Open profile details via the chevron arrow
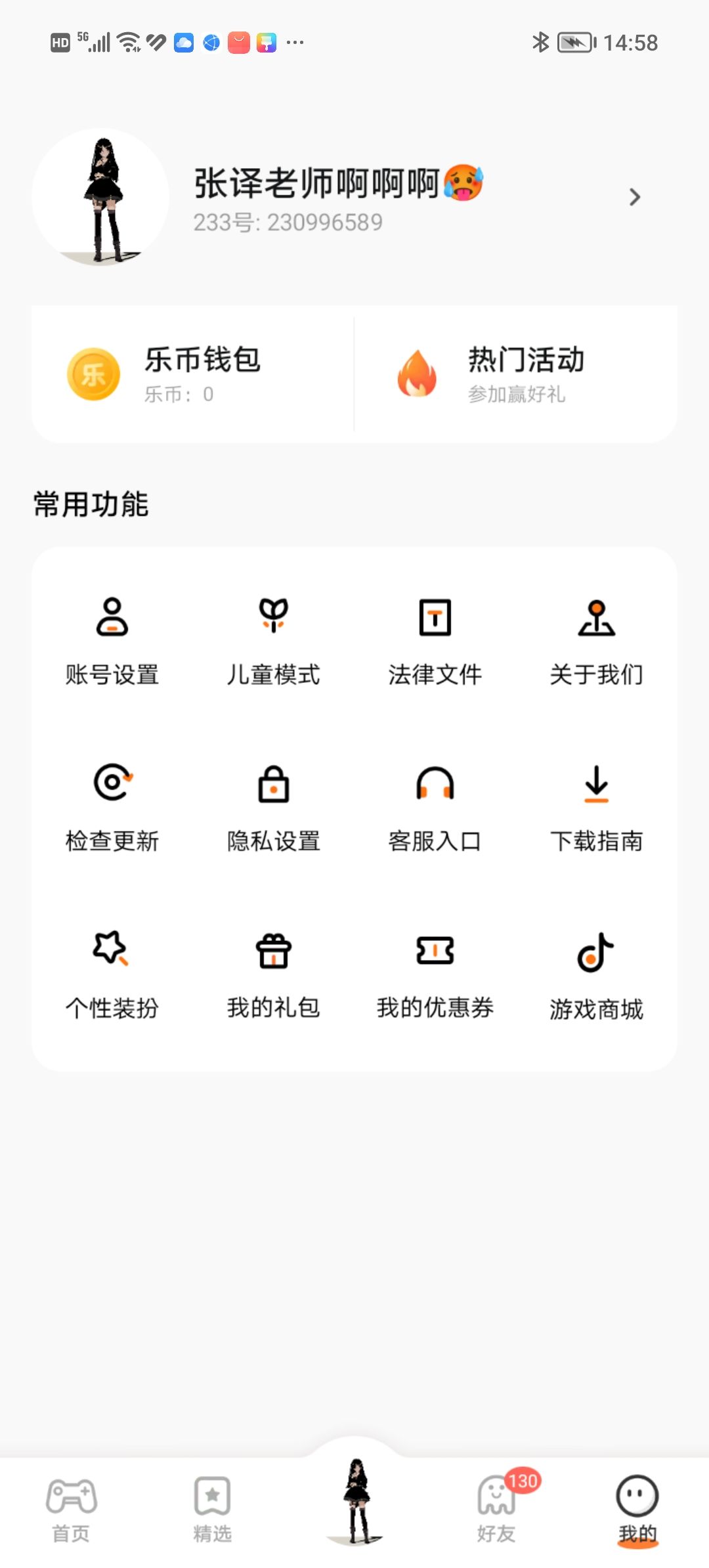Viewport: 709px width, 1568px height. (x=634, y=197)
